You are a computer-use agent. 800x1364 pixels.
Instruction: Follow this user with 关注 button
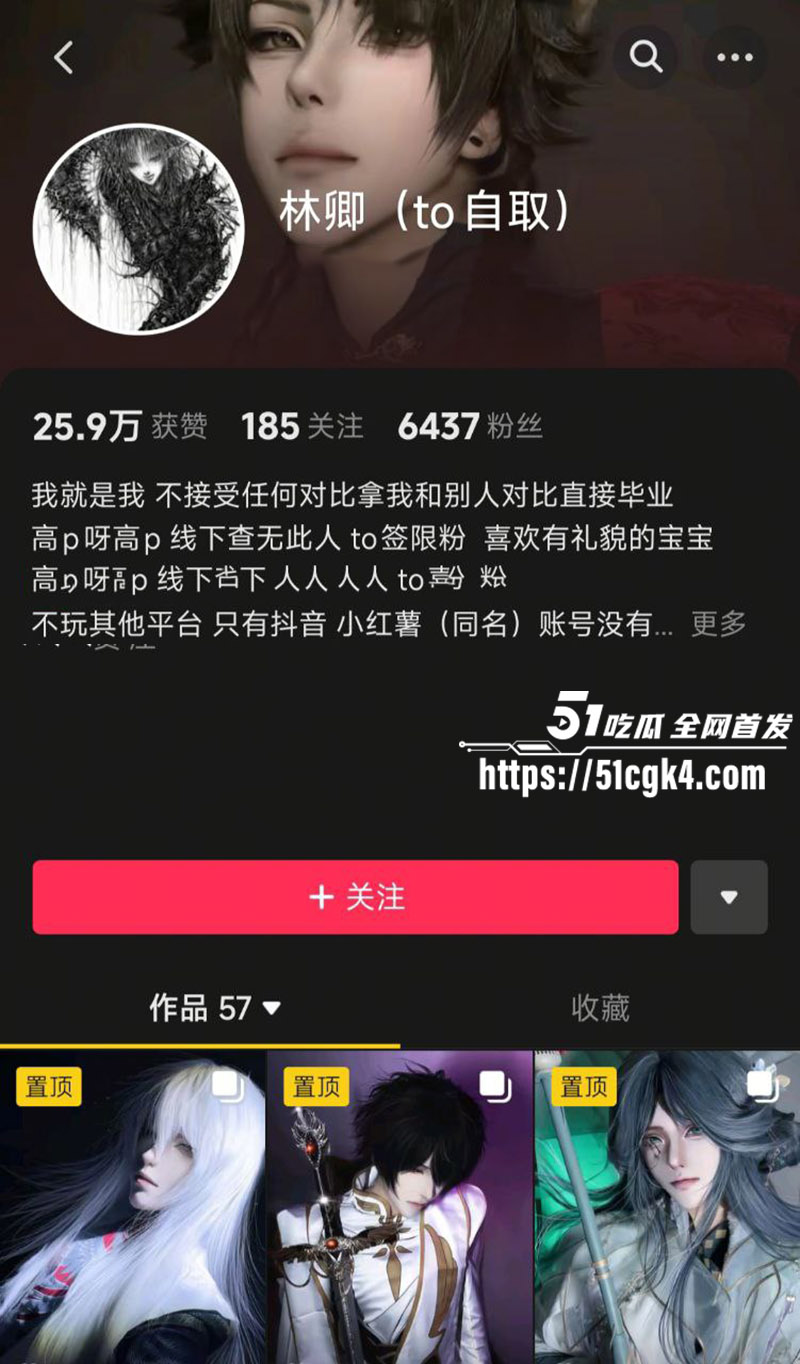pyautogui.click(x=355, y=897)
